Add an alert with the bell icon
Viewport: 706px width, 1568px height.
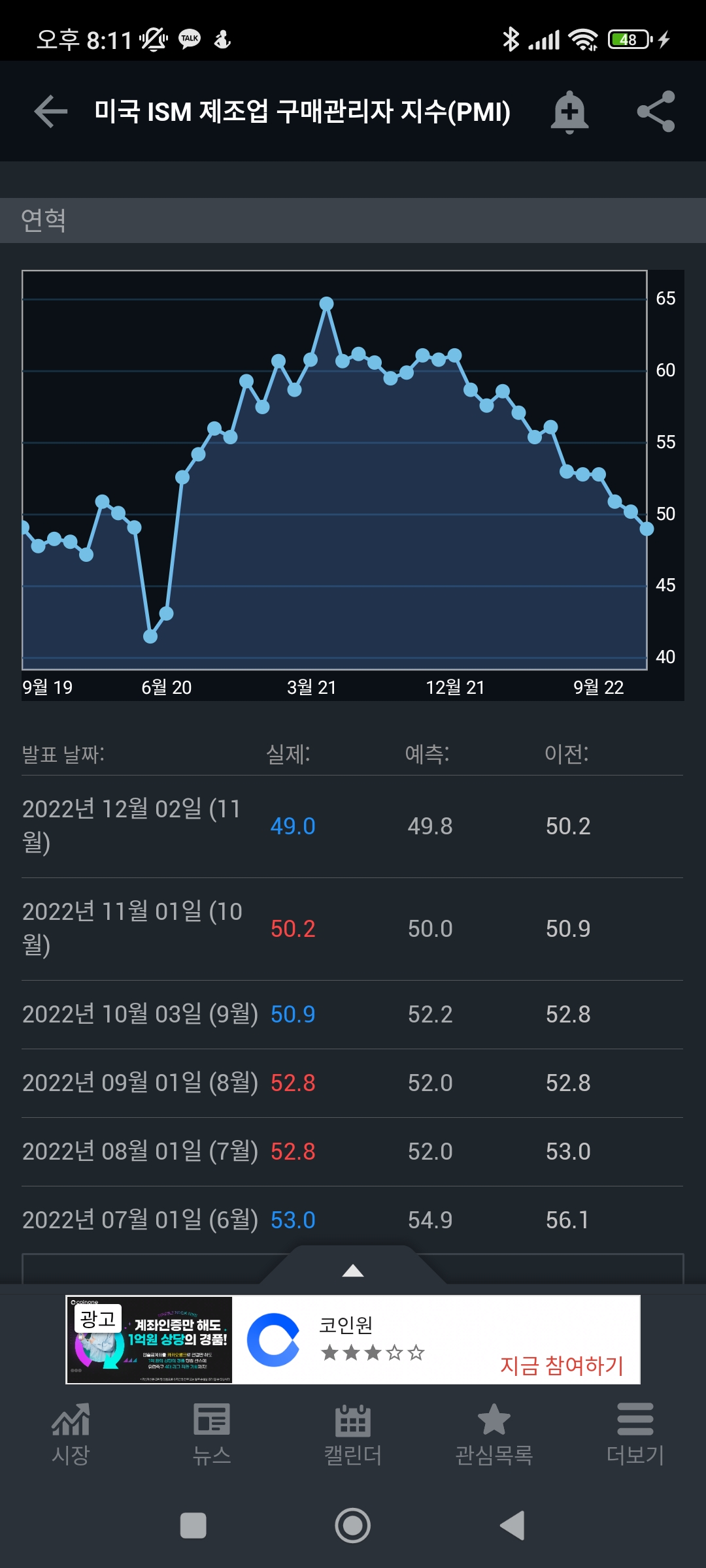[569, 112]
